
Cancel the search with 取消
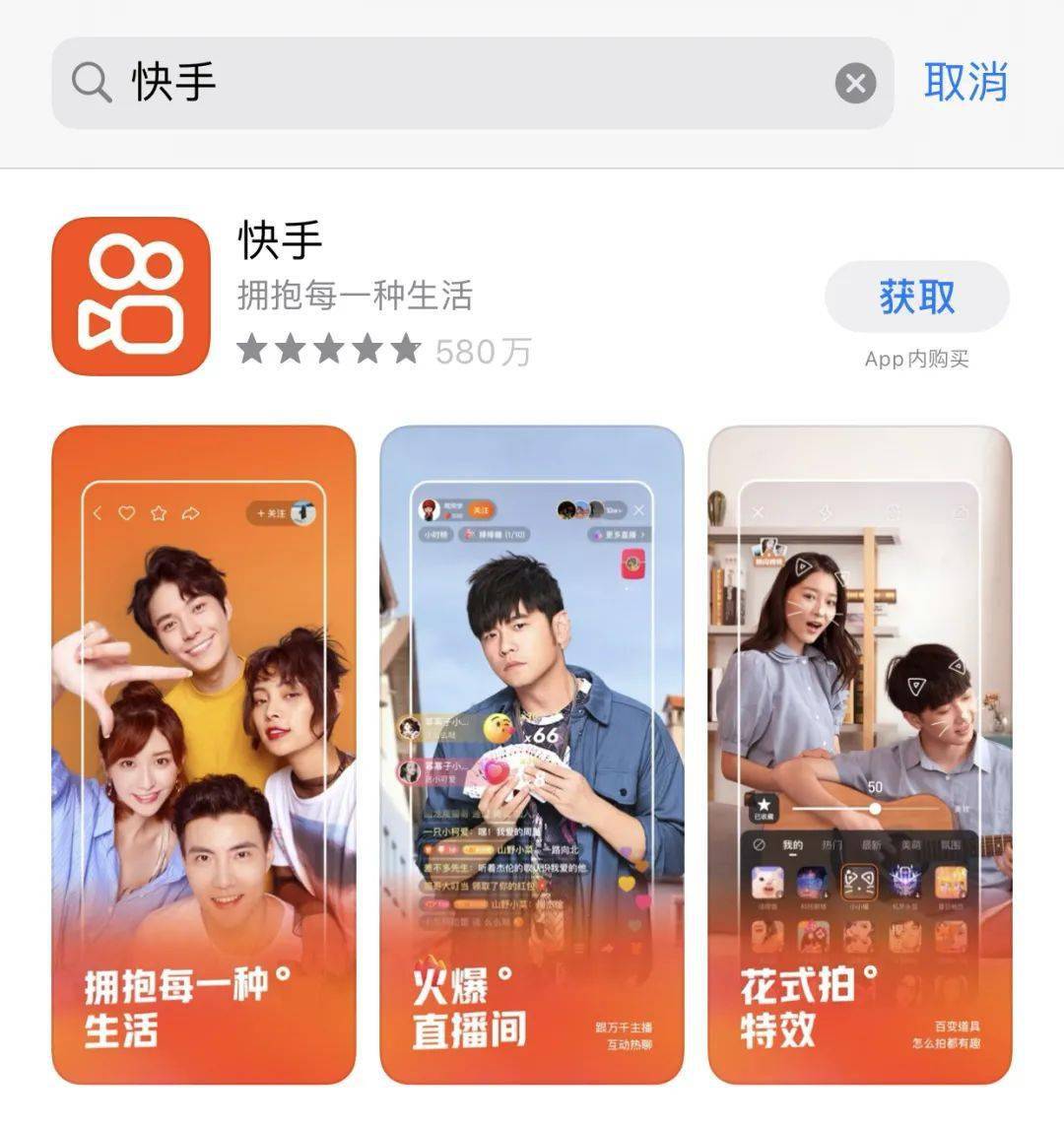click(x=965, y=82)
